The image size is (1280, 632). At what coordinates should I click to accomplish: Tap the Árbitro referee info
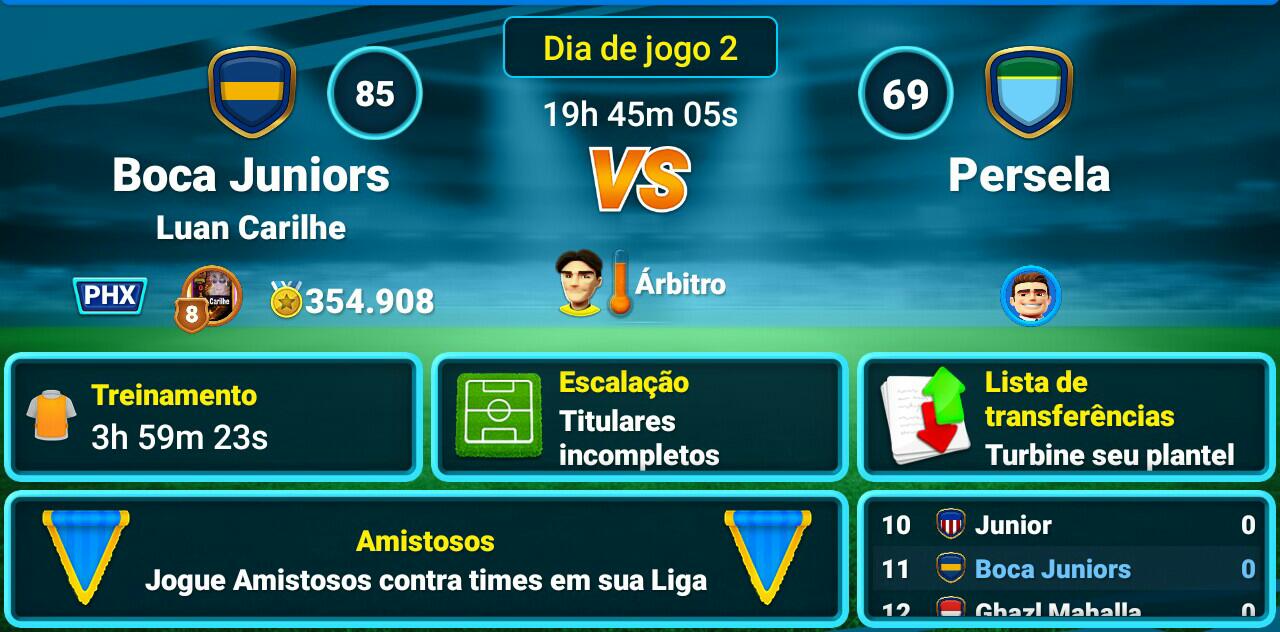coord(641,284)
